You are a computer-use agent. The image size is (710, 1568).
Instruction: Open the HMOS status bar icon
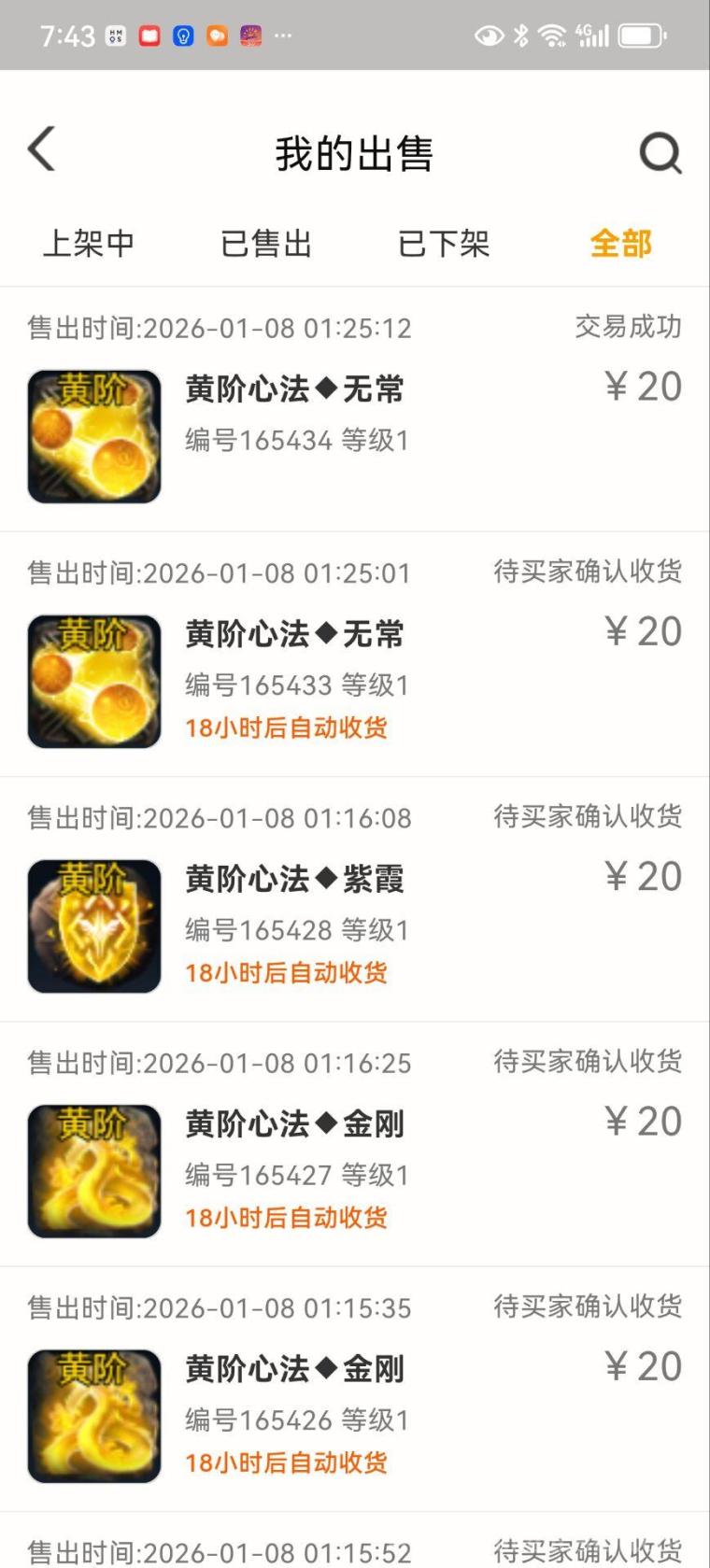coord(116,35)
